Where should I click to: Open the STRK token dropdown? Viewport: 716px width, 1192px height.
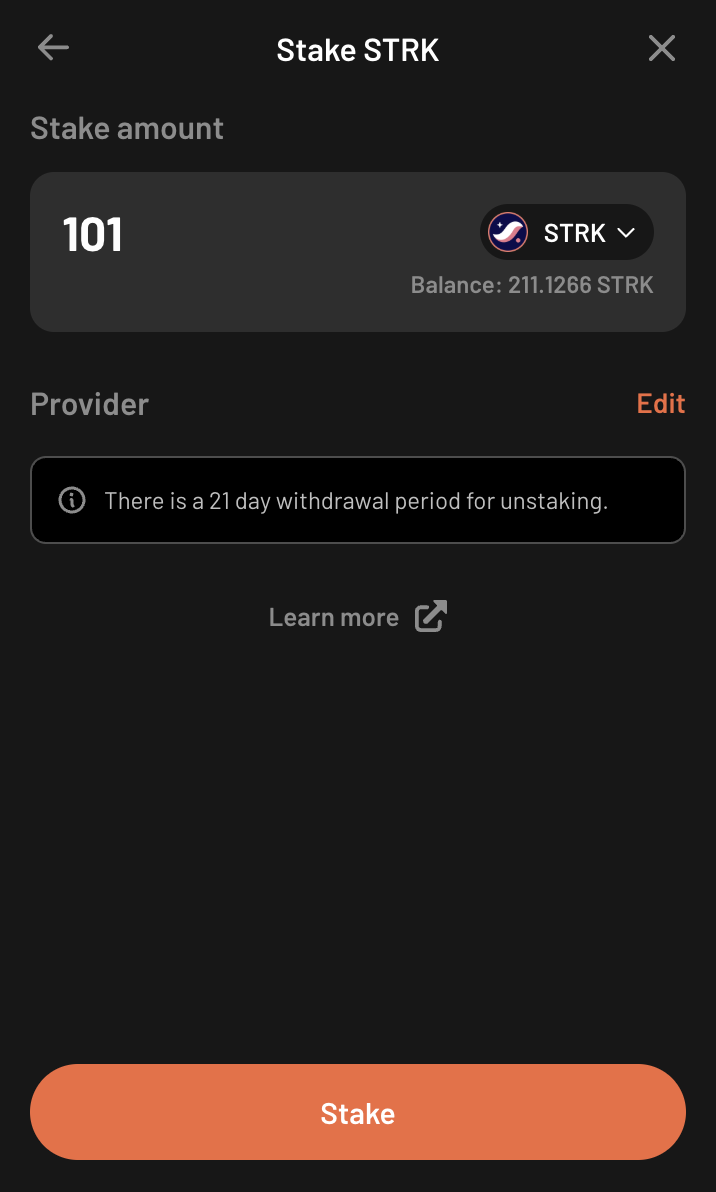point(567,233)
